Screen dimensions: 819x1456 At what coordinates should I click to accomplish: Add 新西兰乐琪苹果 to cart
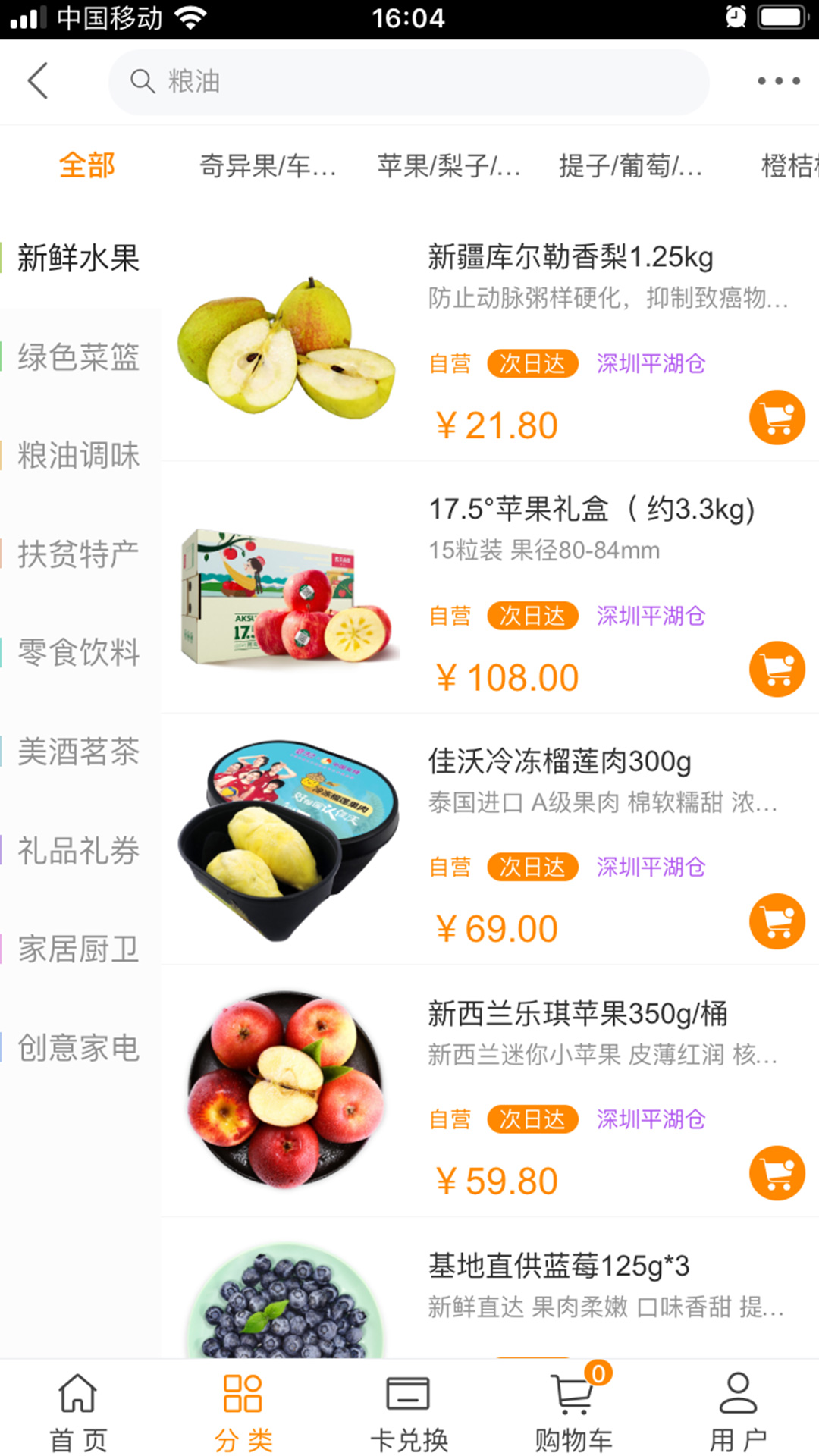(x=777, y=1172)
